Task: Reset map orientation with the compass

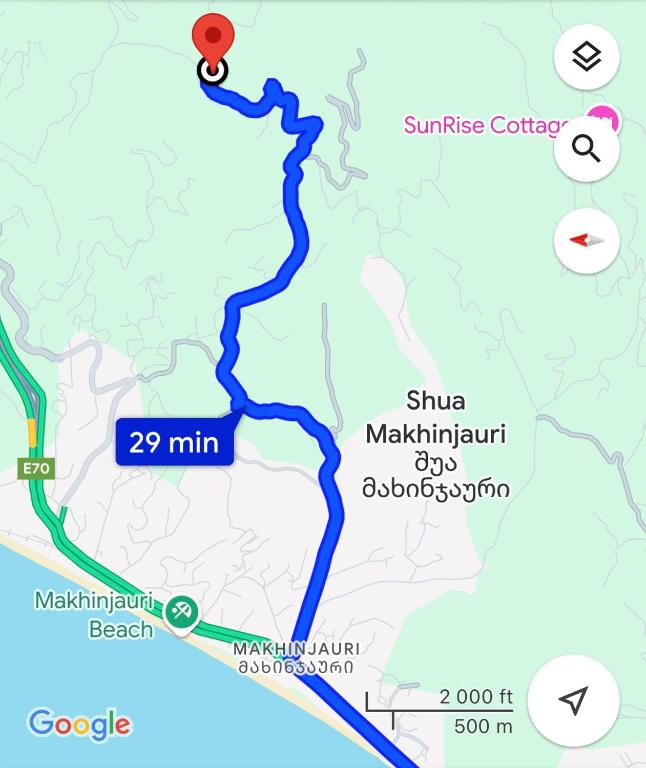Action: [586, 241]
